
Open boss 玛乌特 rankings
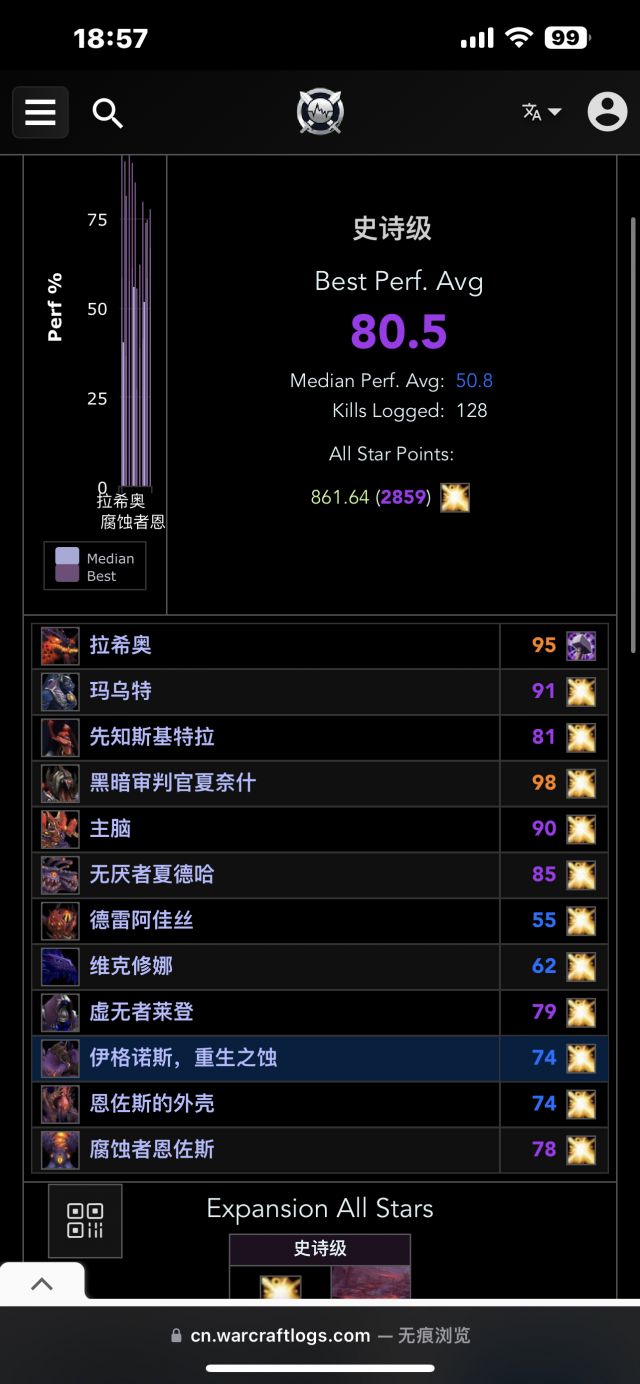click(x=121, y=692)
